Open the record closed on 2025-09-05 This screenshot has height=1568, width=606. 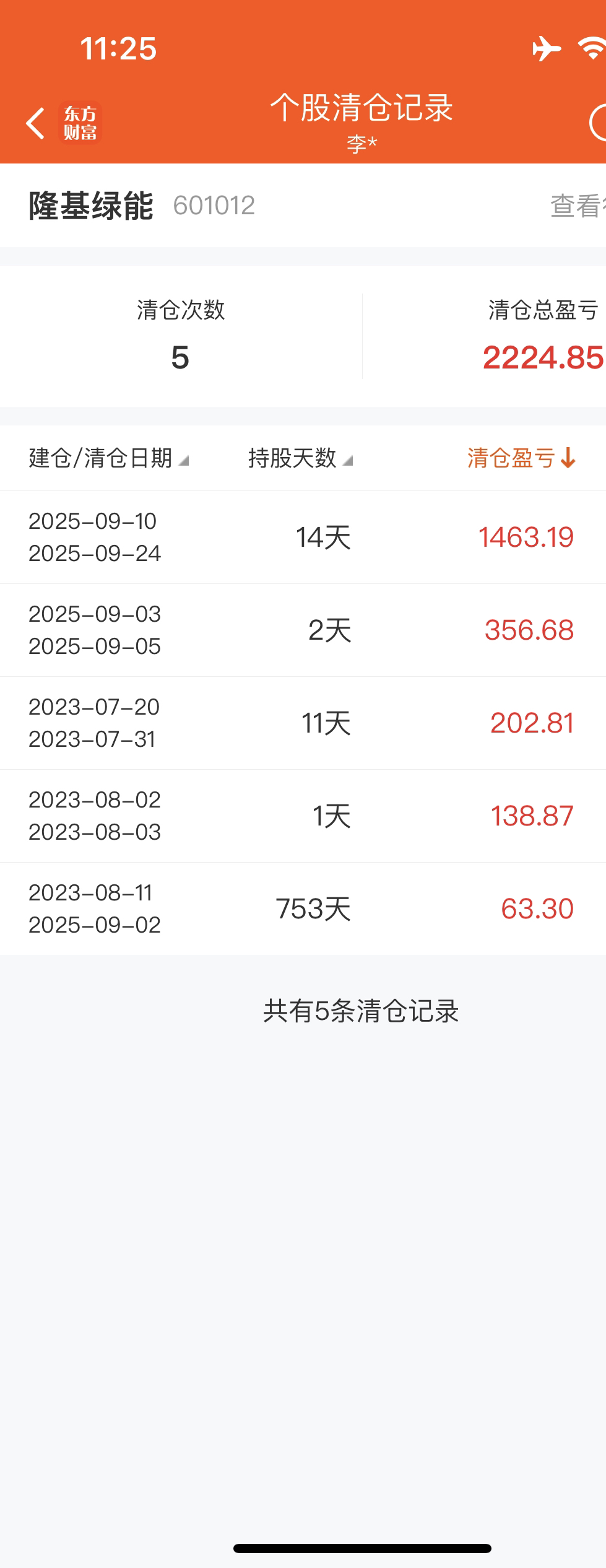(x=303, y=630)
